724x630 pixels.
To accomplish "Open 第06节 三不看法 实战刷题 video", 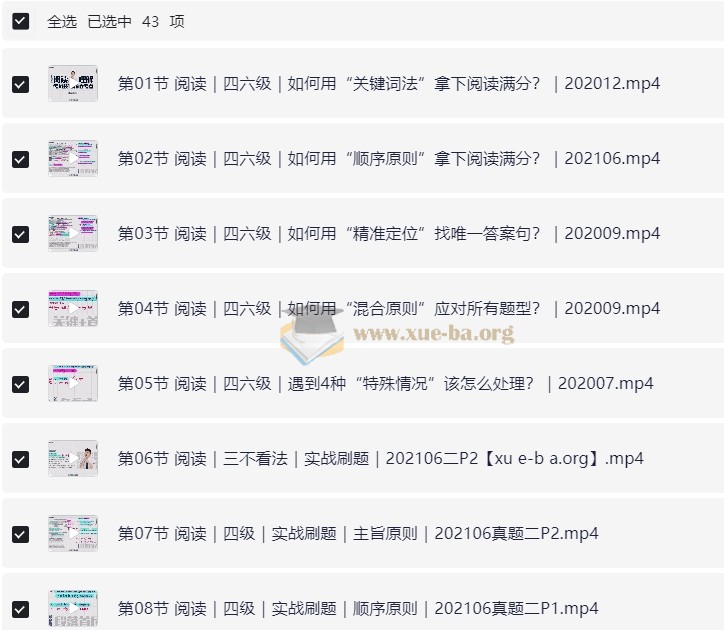I will click(380, 459).
